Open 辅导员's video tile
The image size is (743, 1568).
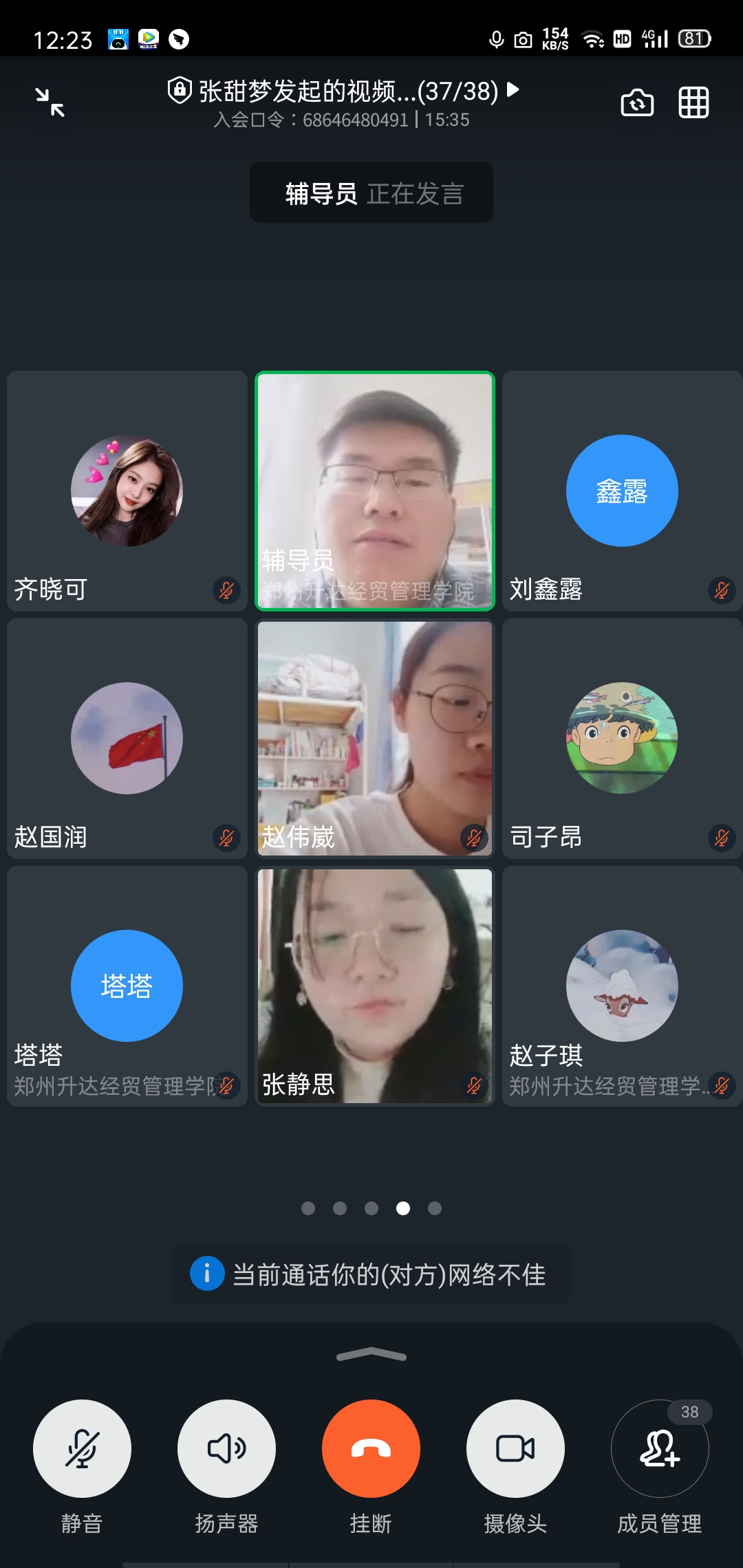coord(375,490)
